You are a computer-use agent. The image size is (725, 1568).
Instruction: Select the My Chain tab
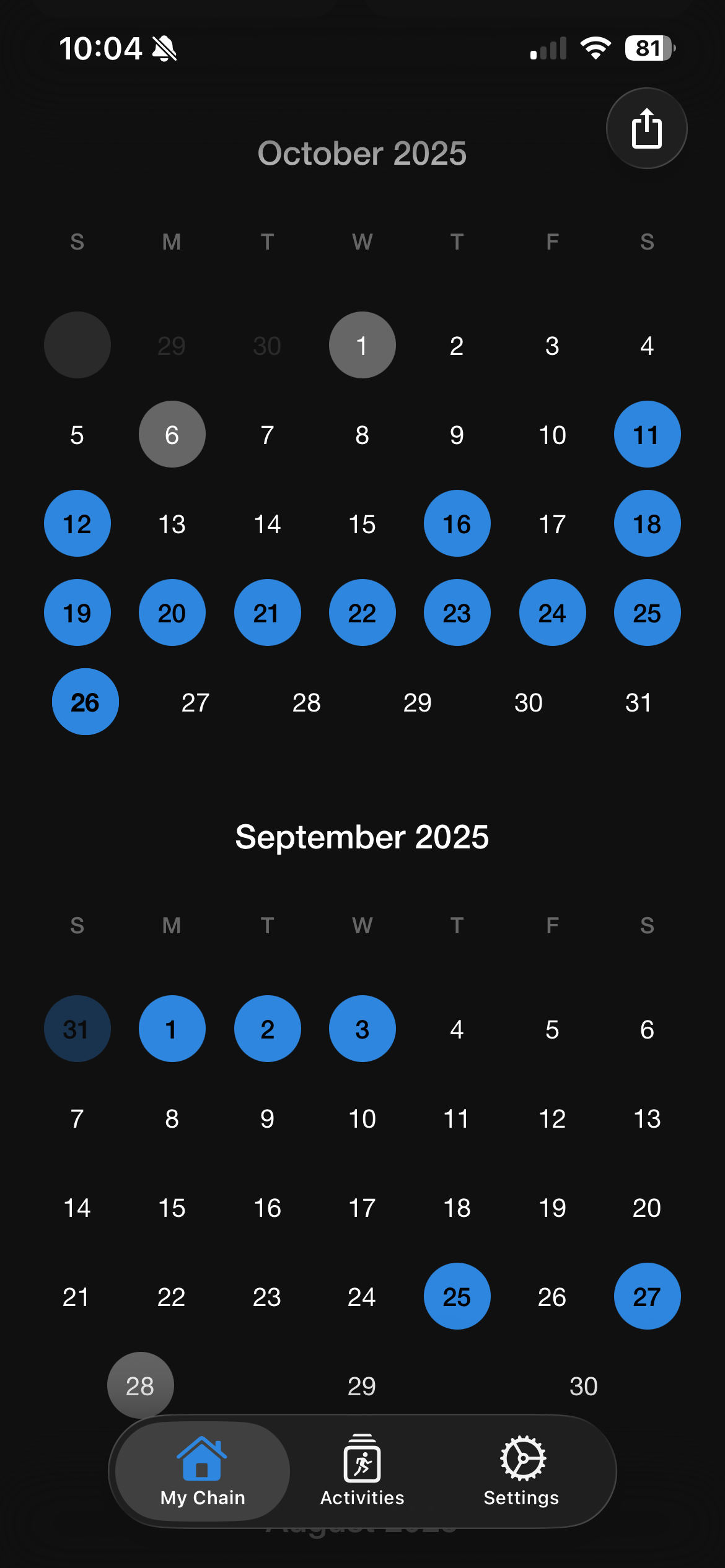pyautogui.click(x=203, y=1470)
